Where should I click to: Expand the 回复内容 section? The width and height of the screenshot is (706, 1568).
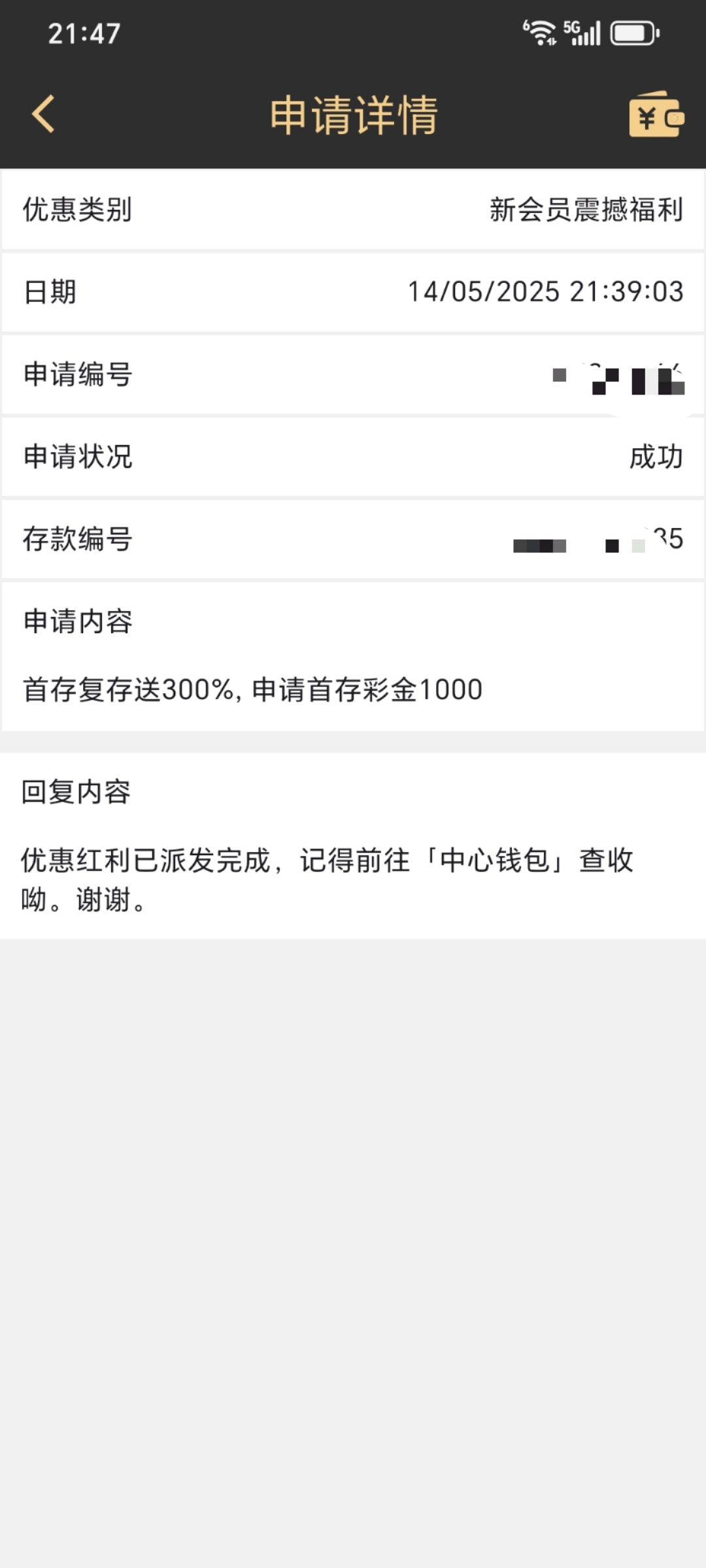[76, 792]
